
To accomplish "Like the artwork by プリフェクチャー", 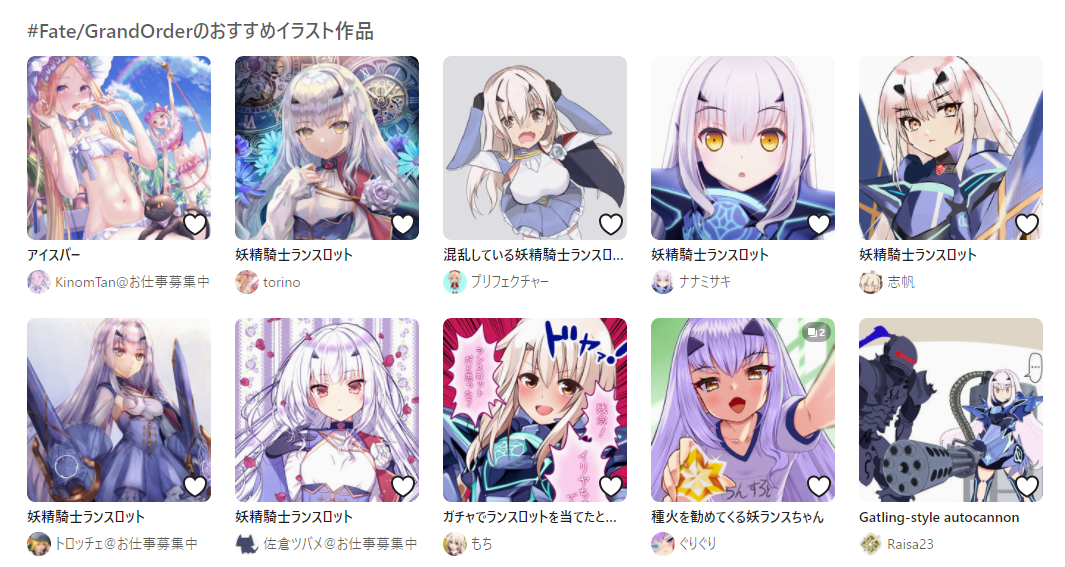I will [x=611, y=224].
